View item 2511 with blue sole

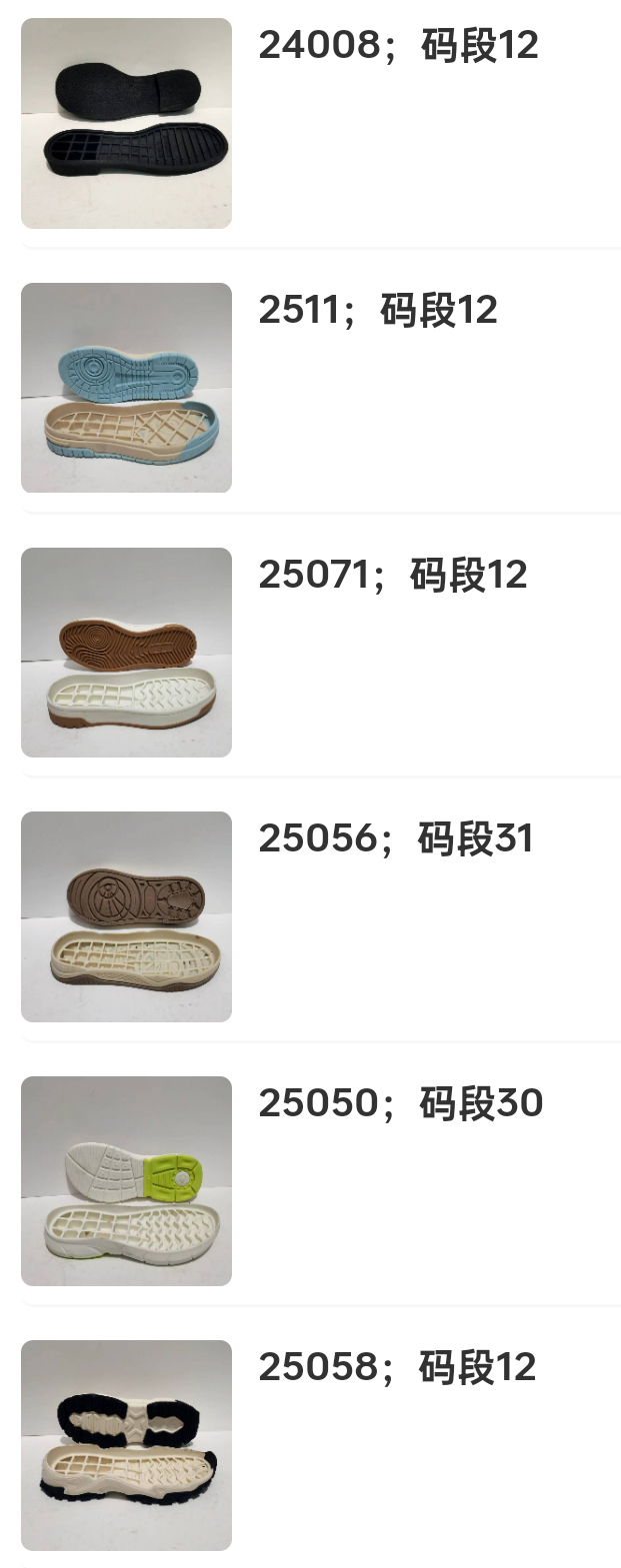(x=126, y=388)
